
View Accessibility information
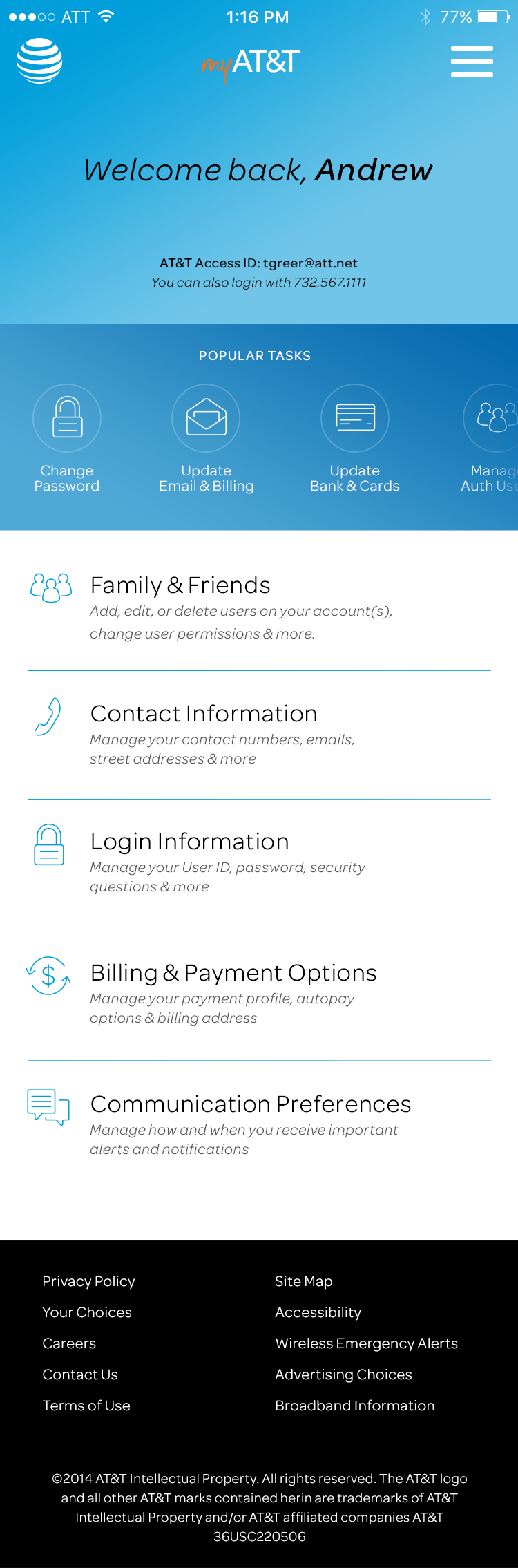[318, 1312]
